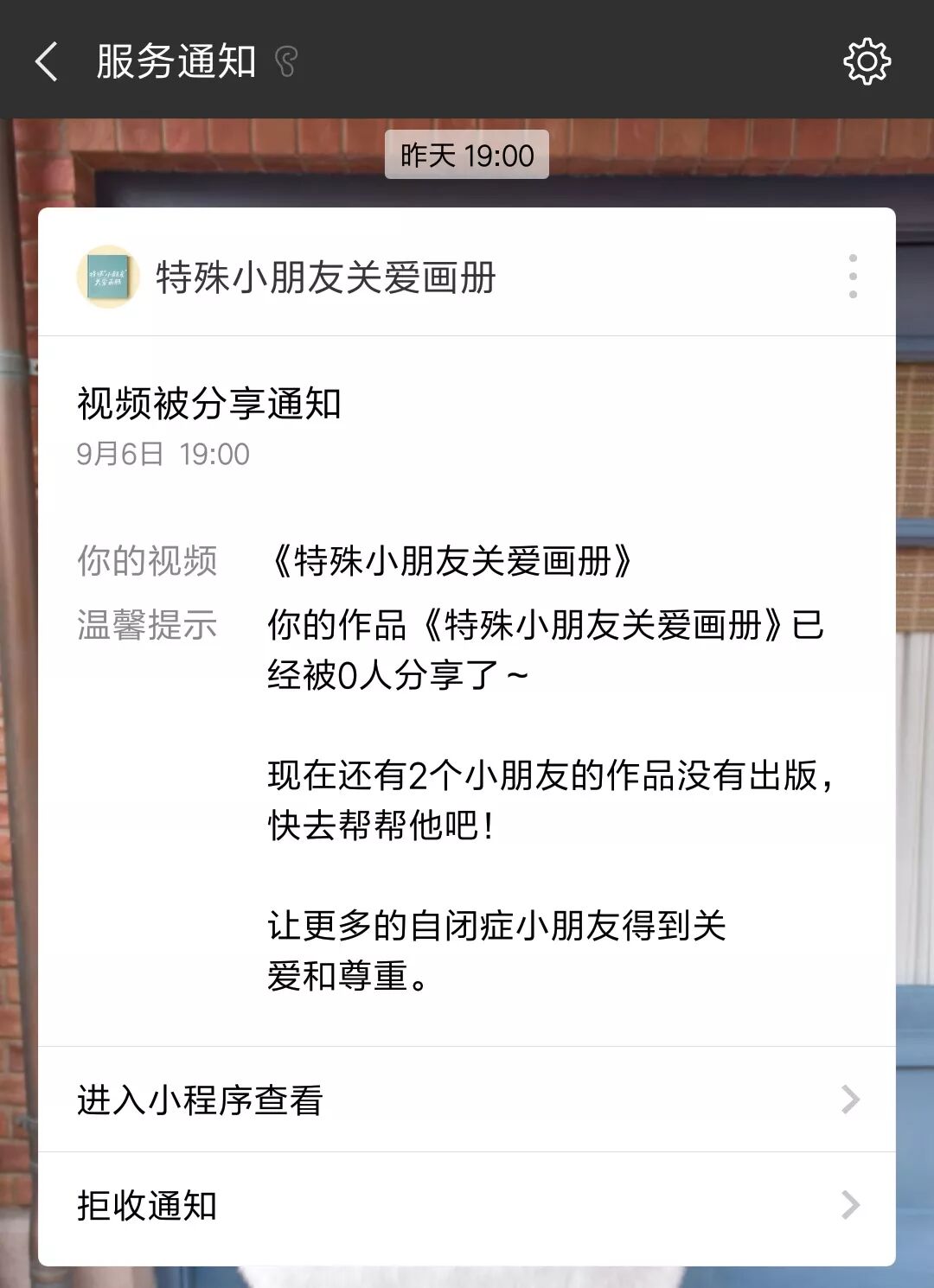Tap 进入小程序查看 to view the mini program
The image size is (934, 1288).
pos(467,1100)
